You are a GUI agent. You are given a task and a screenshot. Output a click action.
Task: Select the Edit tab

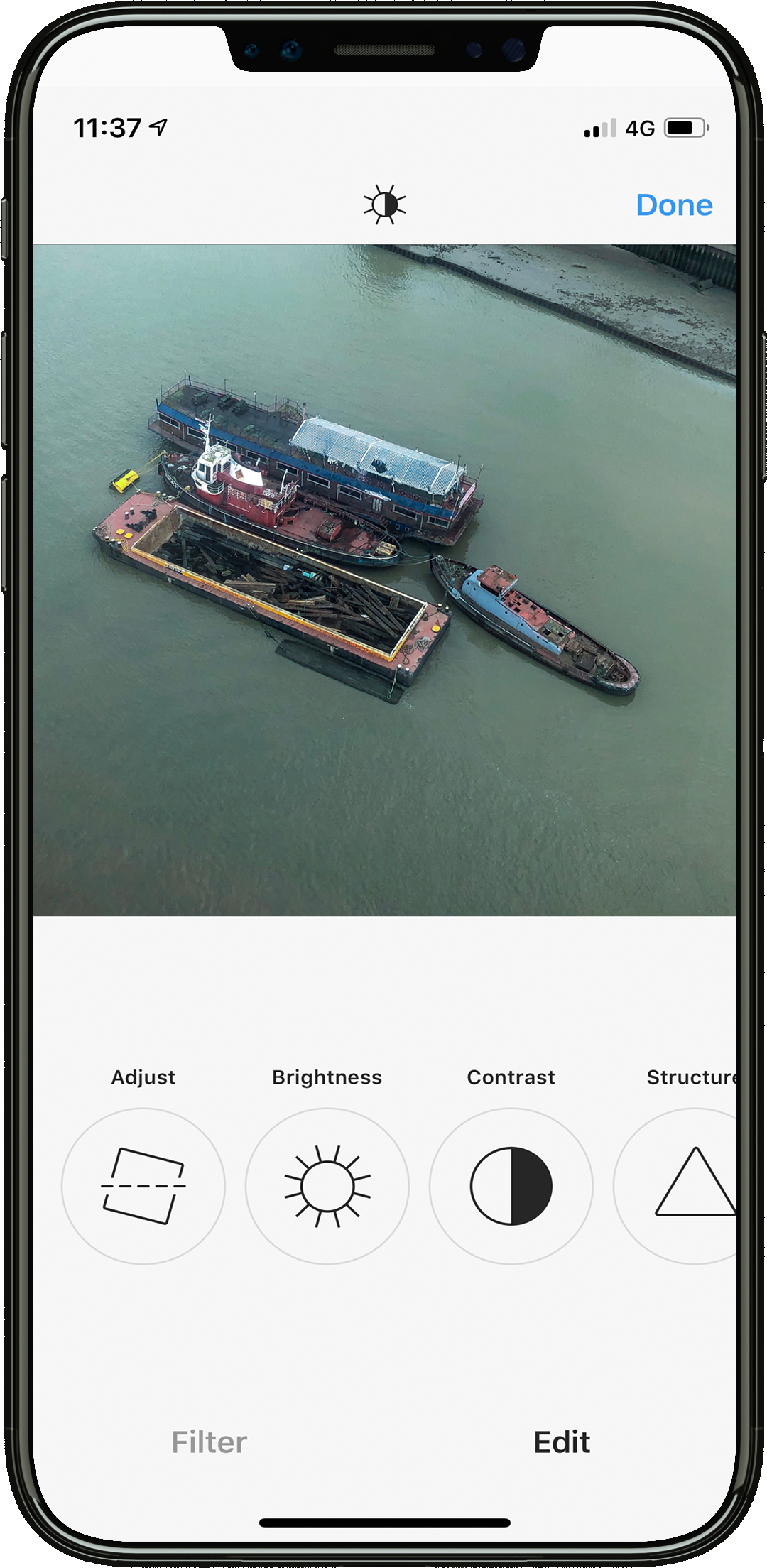562,1442
